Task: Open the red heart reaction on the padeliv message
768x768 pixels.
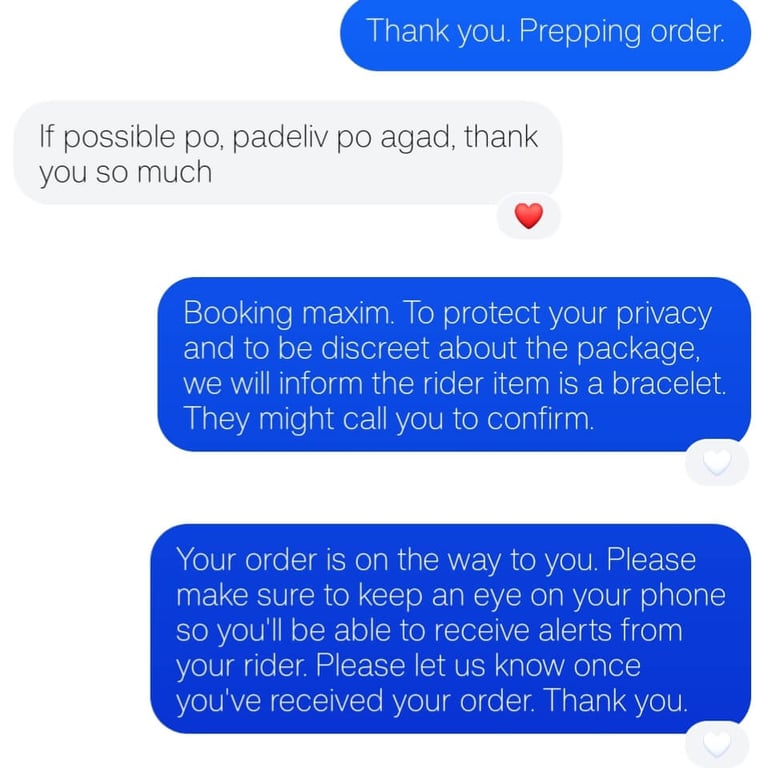Action: point(528,216)
